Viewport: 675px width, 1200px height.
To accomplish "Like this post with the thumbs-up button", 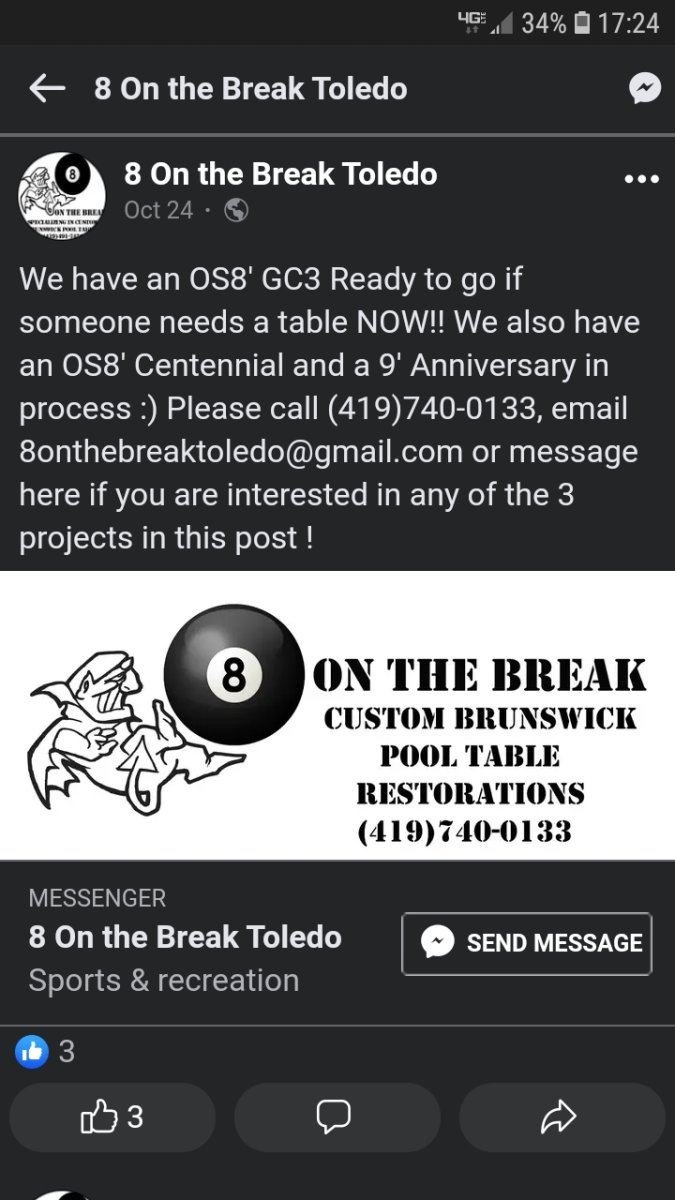I will point(112,1117).
